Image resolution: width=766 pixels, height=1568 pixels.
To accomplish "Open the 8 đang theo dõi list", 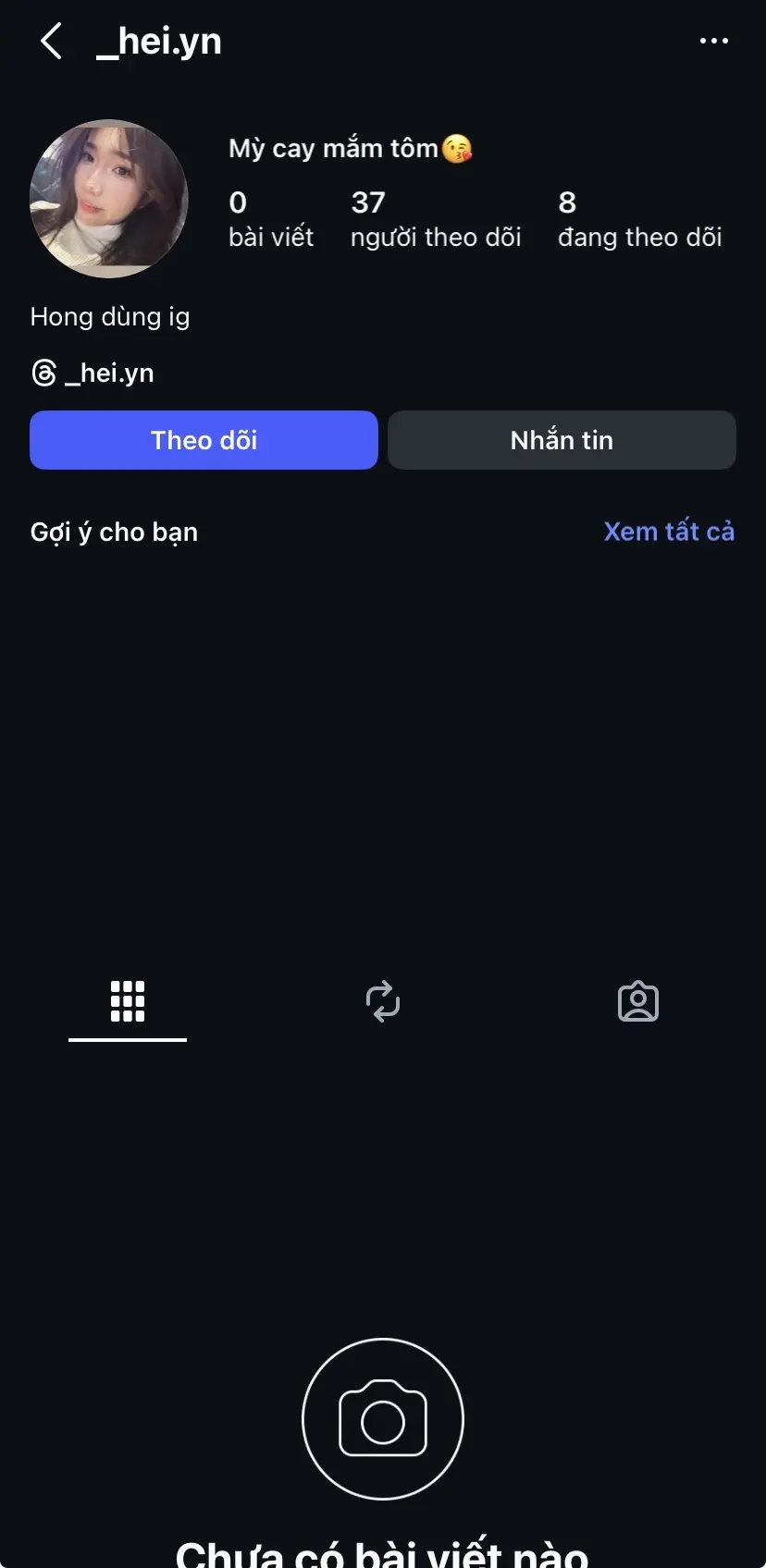I will point(639,219).
